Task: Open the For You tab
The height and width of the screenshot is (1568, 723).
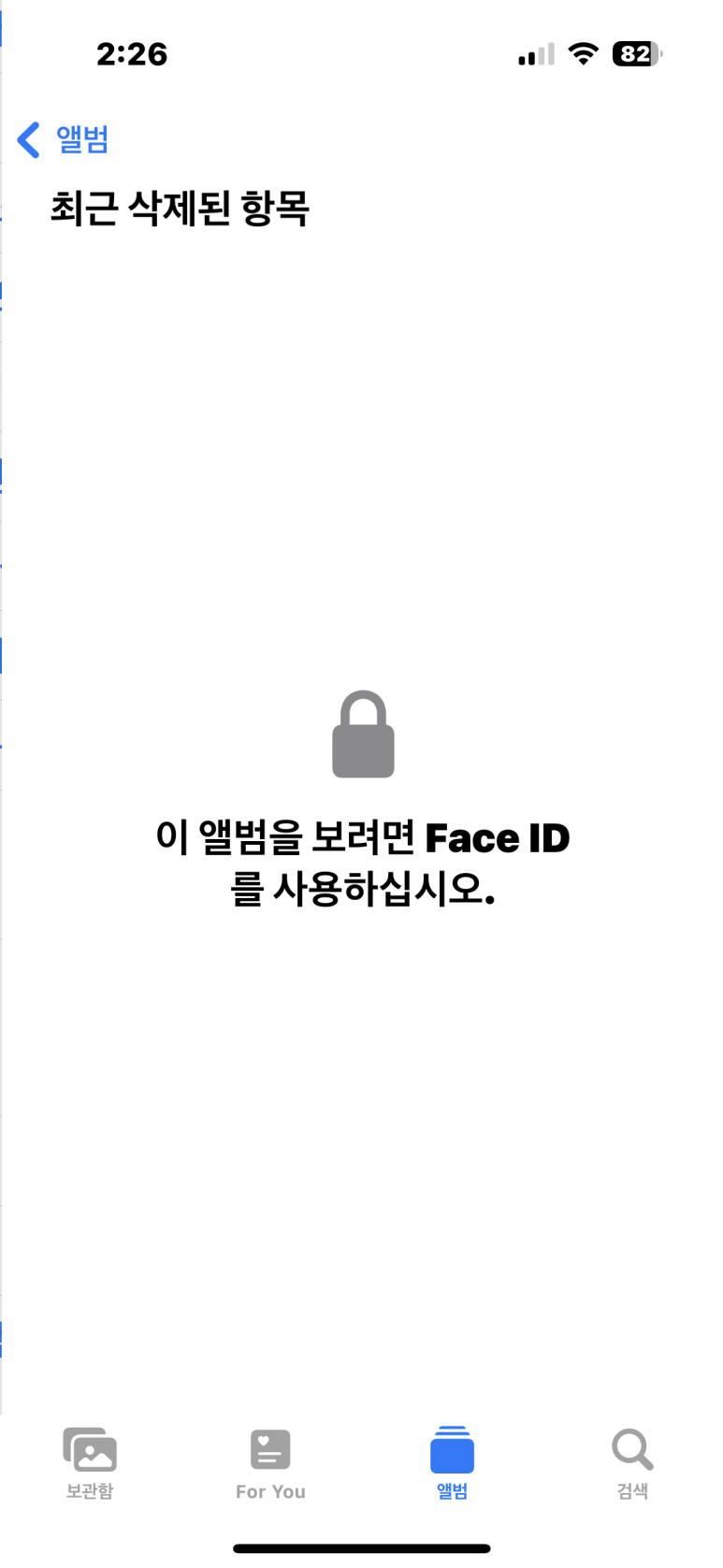Action: click(270, 1463)
